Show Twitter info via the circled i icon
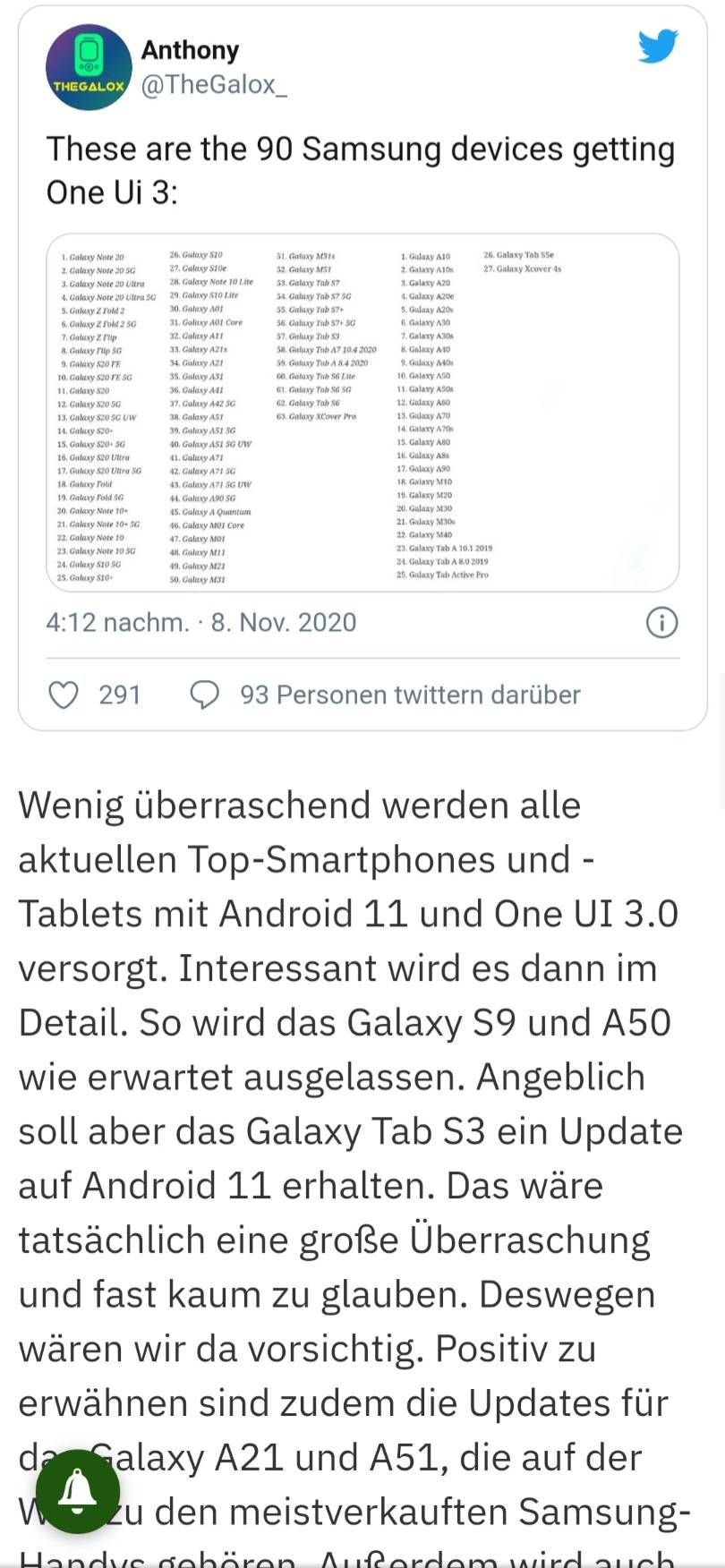 click(661, 622)
